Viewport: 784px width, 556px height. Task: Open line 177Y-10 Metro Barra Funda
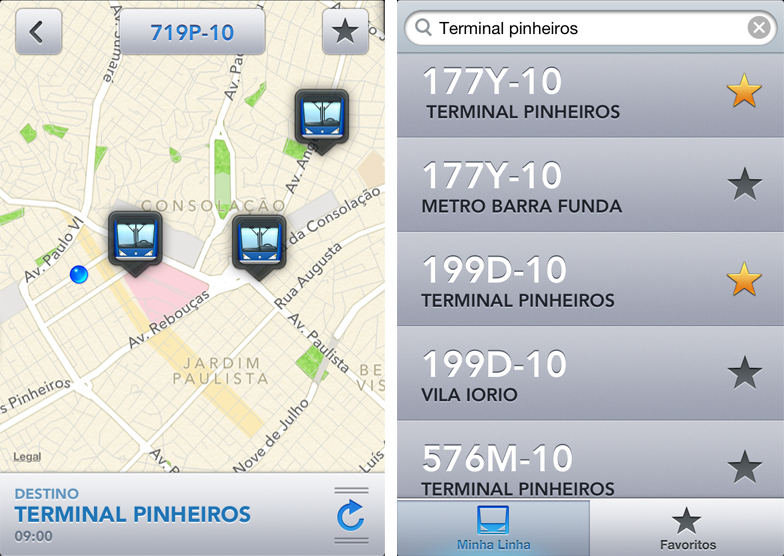[560, 186]
